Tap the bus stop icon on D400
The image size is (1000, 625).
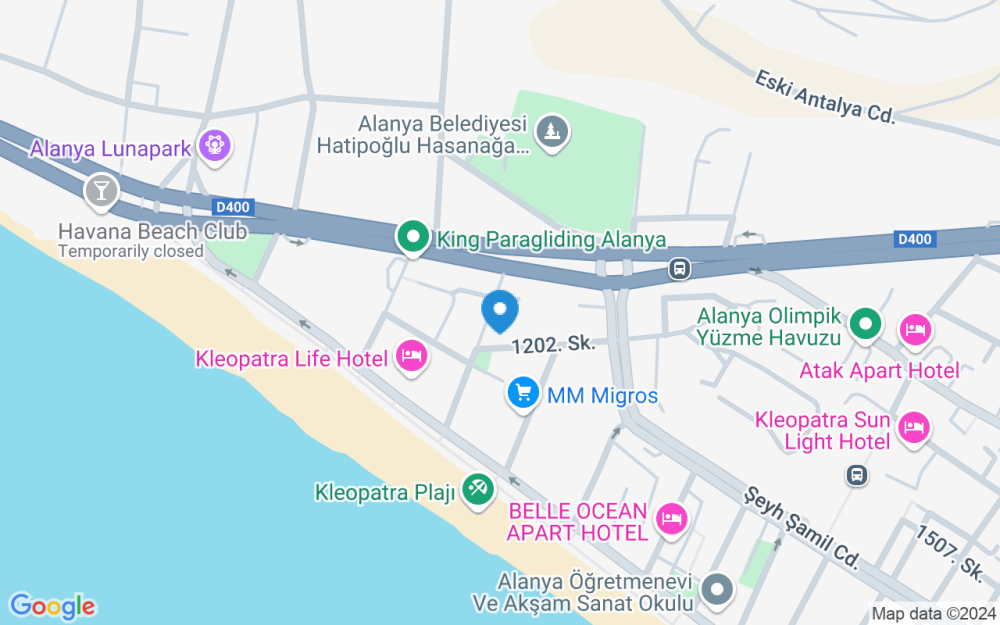680,268
